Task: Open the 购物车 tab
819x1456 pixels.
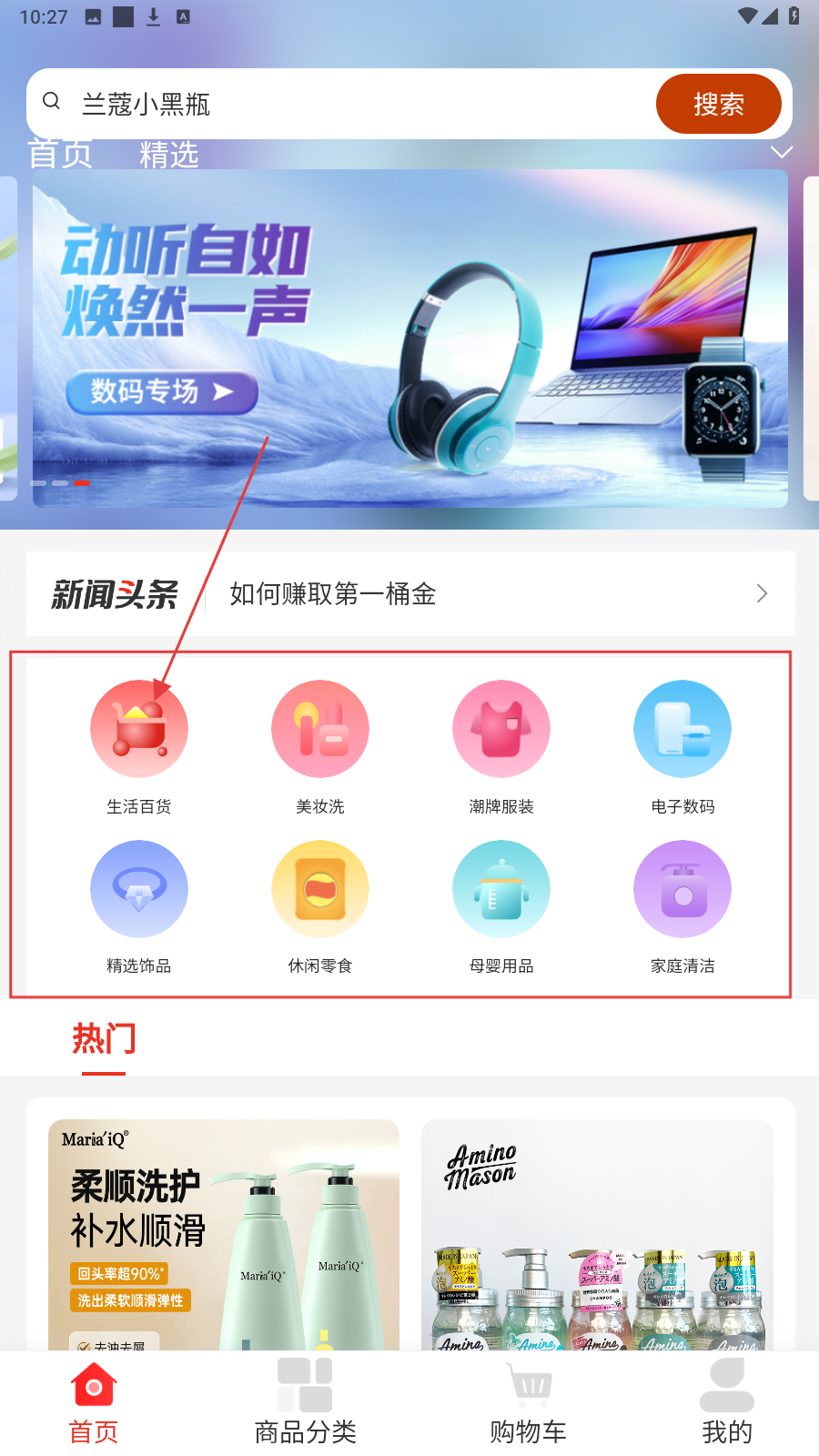Action: [528, 1401]
